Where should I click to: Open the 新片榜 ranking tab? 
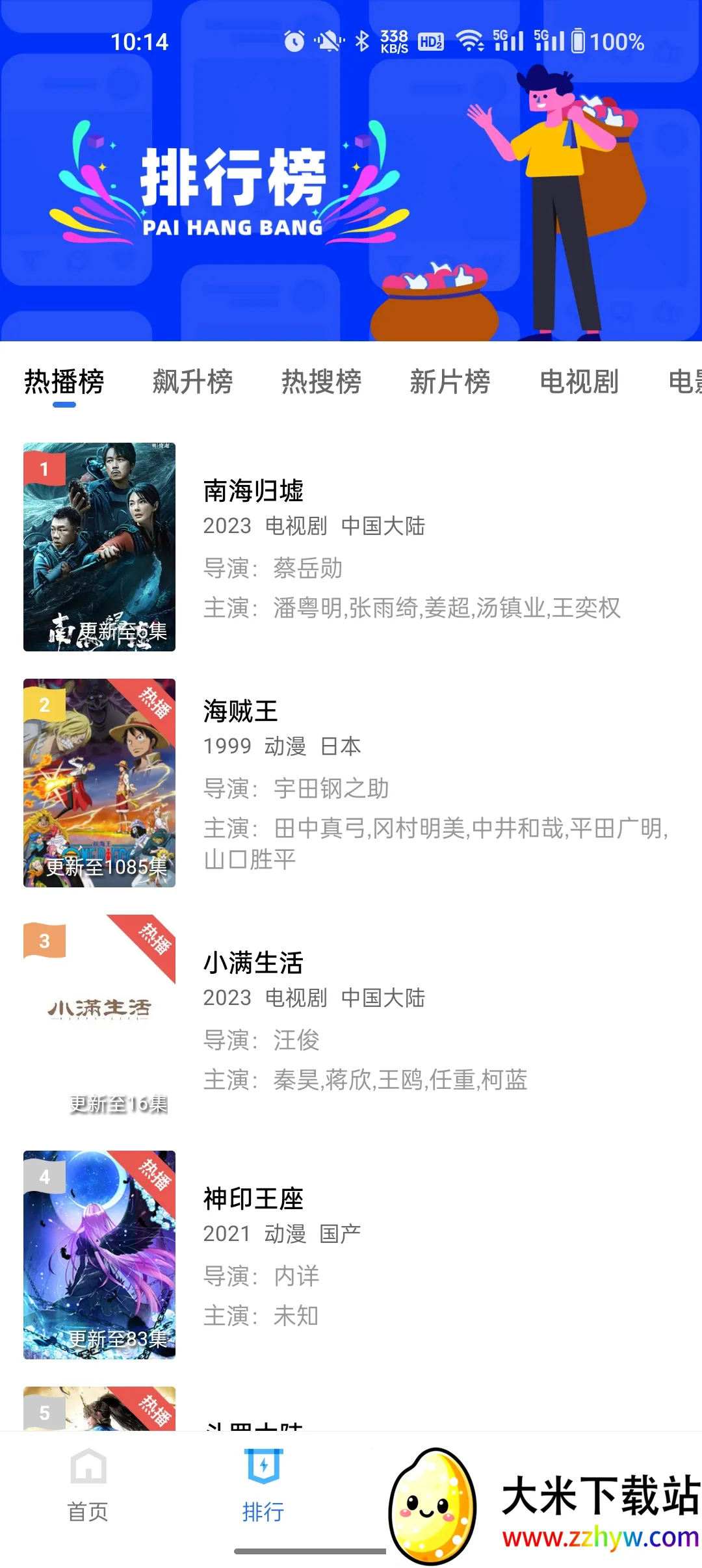450,382
